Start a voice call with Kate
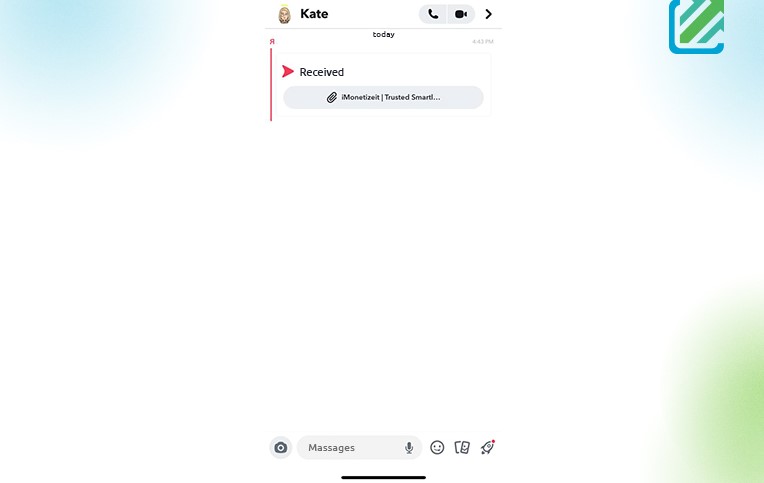The image size is (764, 483). pyautogui.click(x=432, y=14)
